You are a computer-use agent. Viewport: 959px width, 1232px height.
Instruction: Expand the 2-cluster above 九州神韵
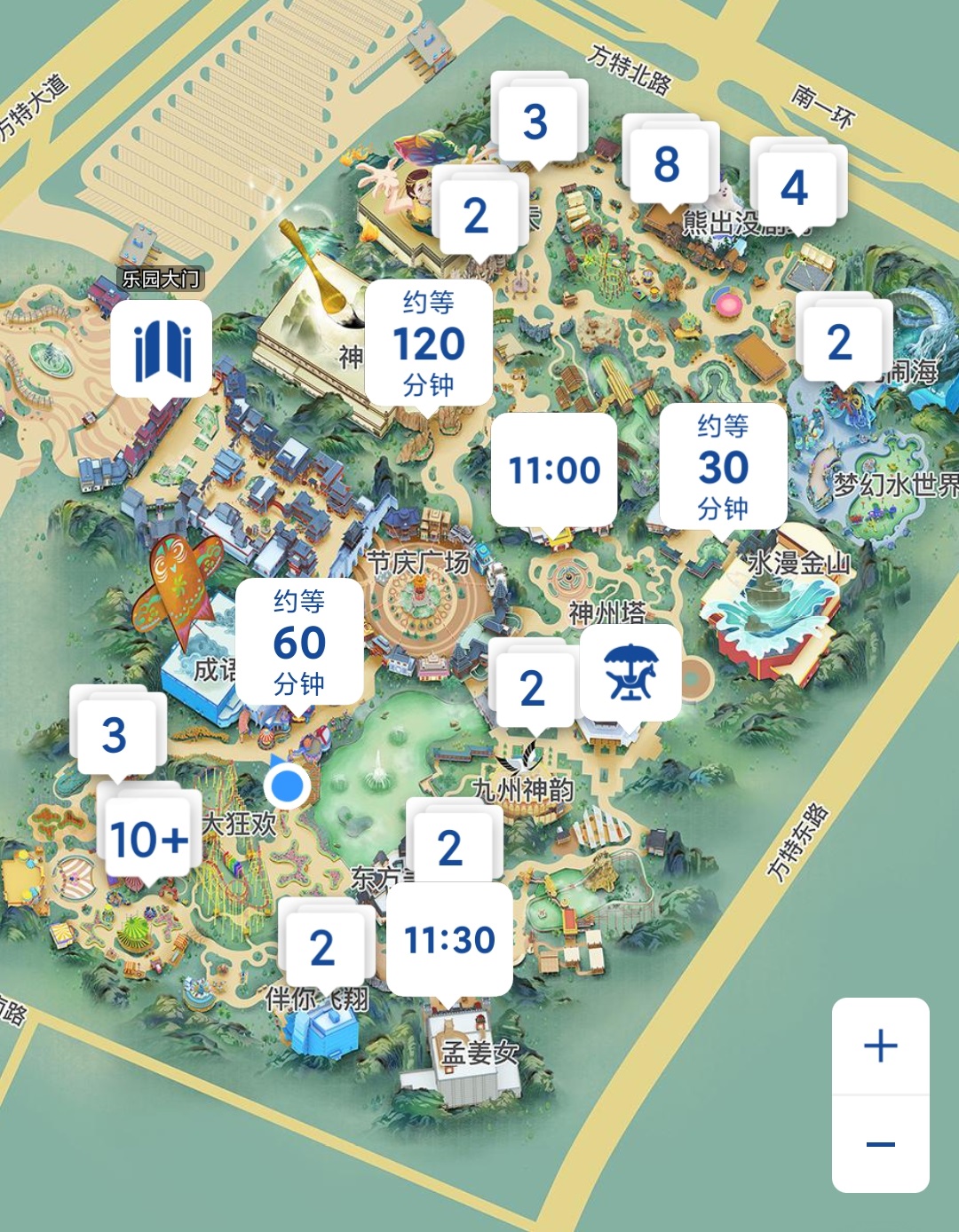pyautogui.click(x=532, y=689)
